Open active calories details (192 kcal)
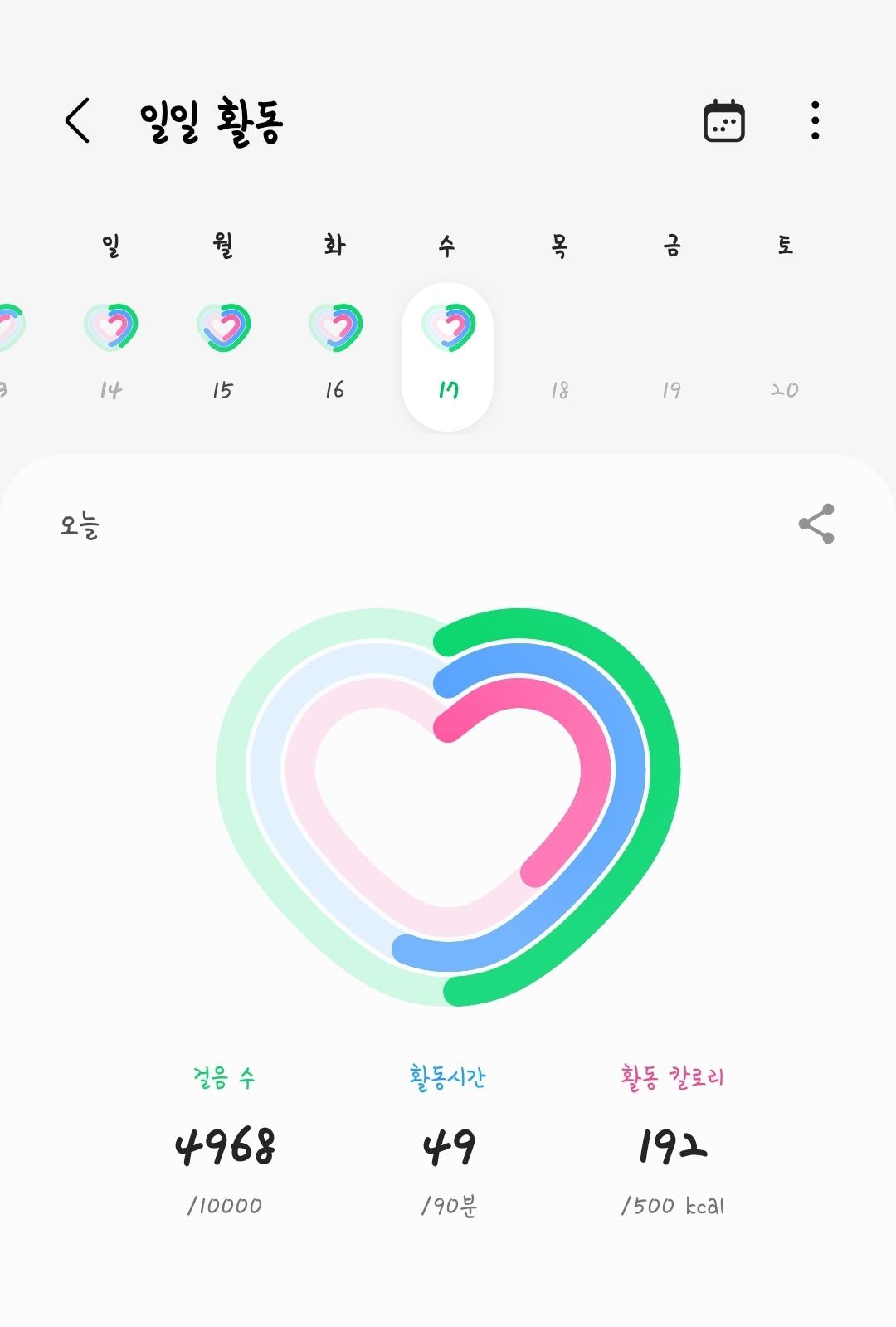896x1327 pixels. tap(672, 1145)
